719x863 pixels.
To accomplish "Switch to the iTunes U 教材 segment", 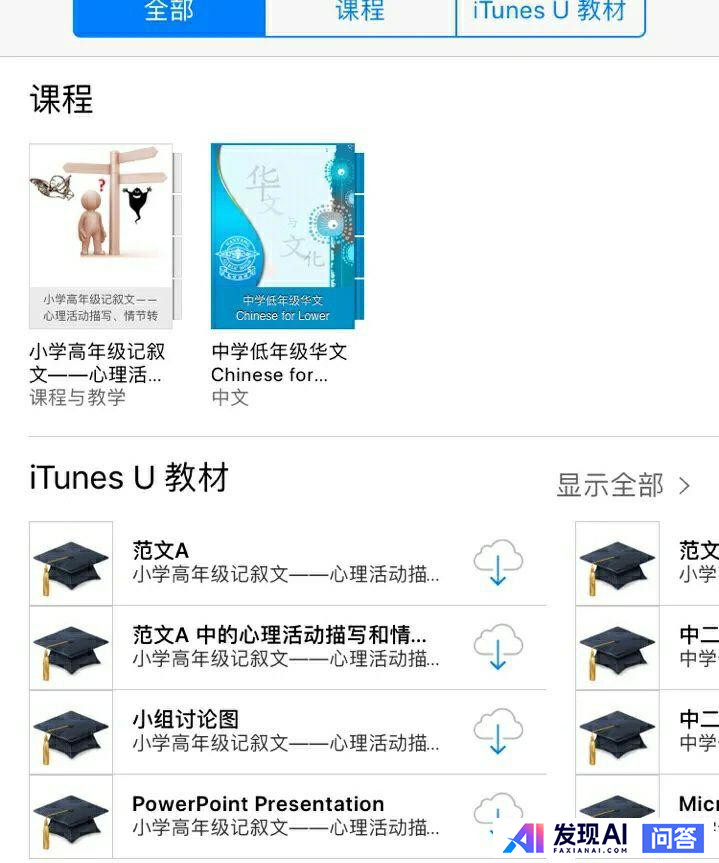I will [550, 14].
